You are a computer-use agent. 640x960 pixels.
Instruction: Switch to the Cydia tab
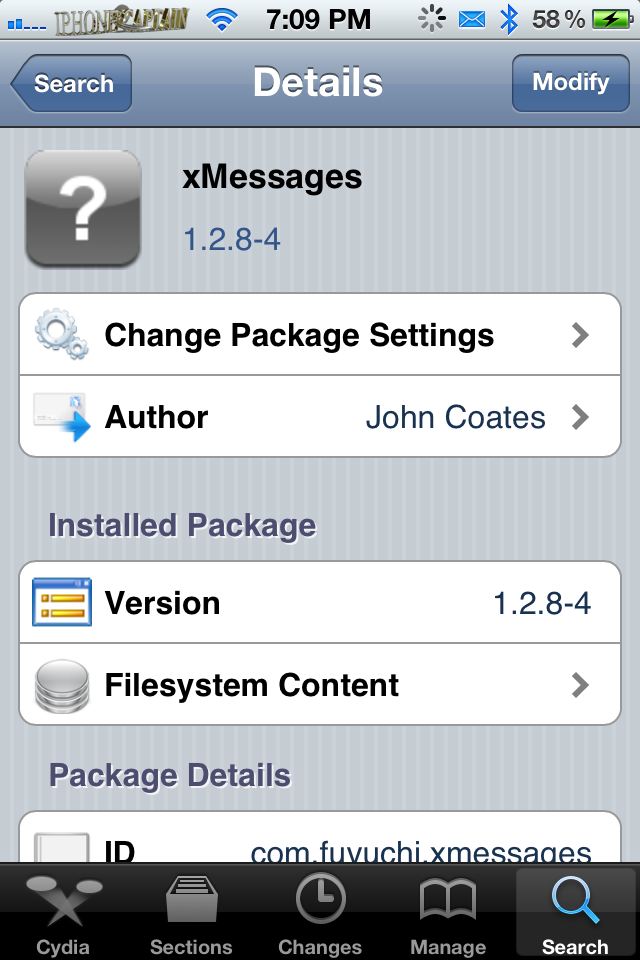[x=63, y=912]
